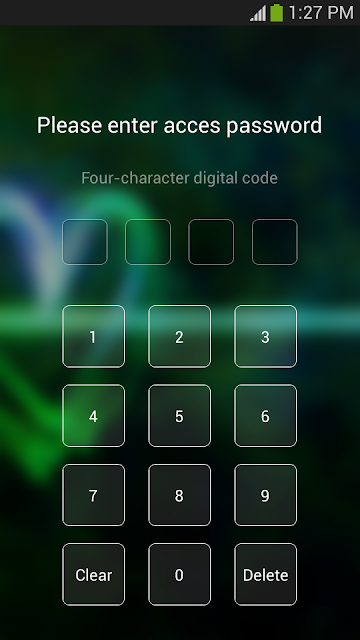Image resolution: width=360 pixels, height=640 pixels.
Task: Tap the number 2 key
Action: click(180, 336)
